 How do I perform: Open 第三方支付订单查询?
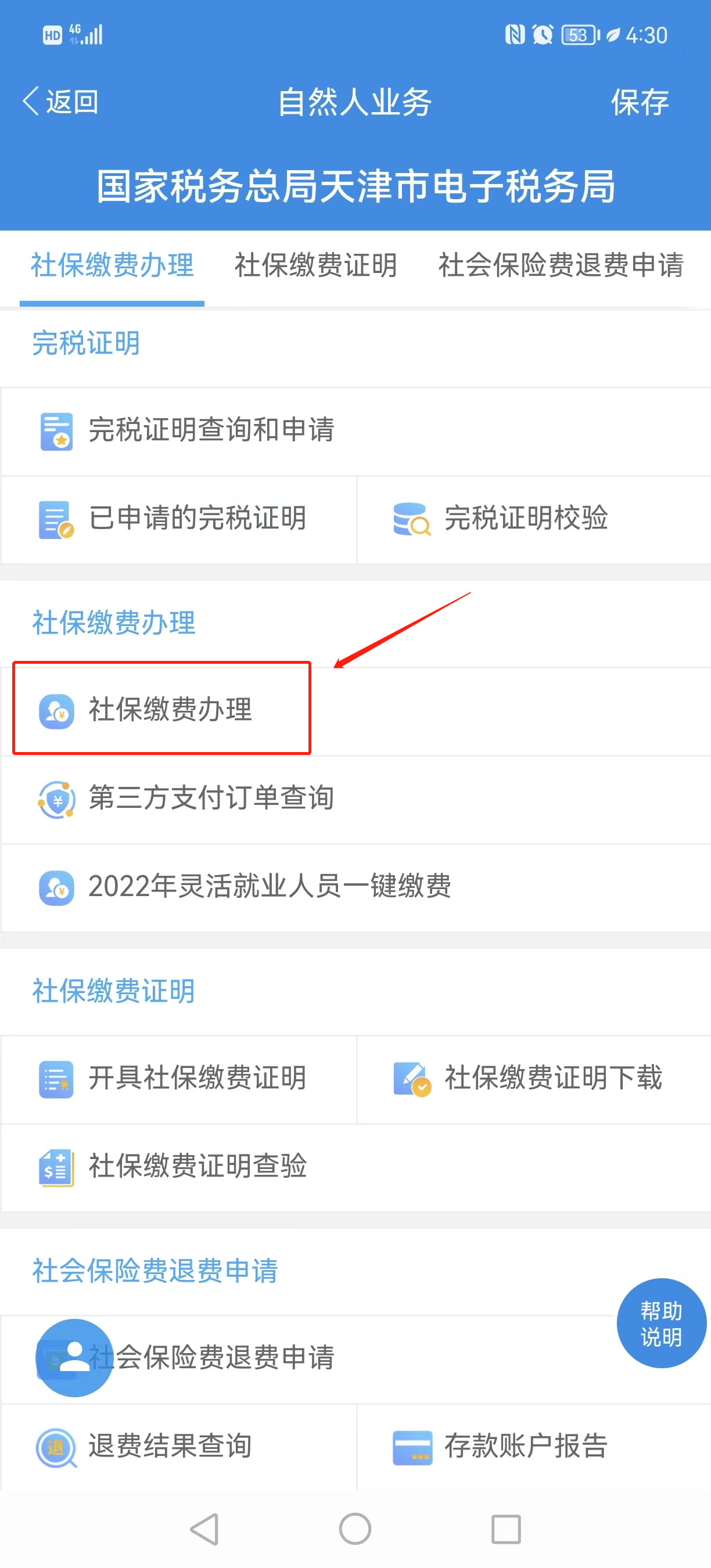pos(211,797)
